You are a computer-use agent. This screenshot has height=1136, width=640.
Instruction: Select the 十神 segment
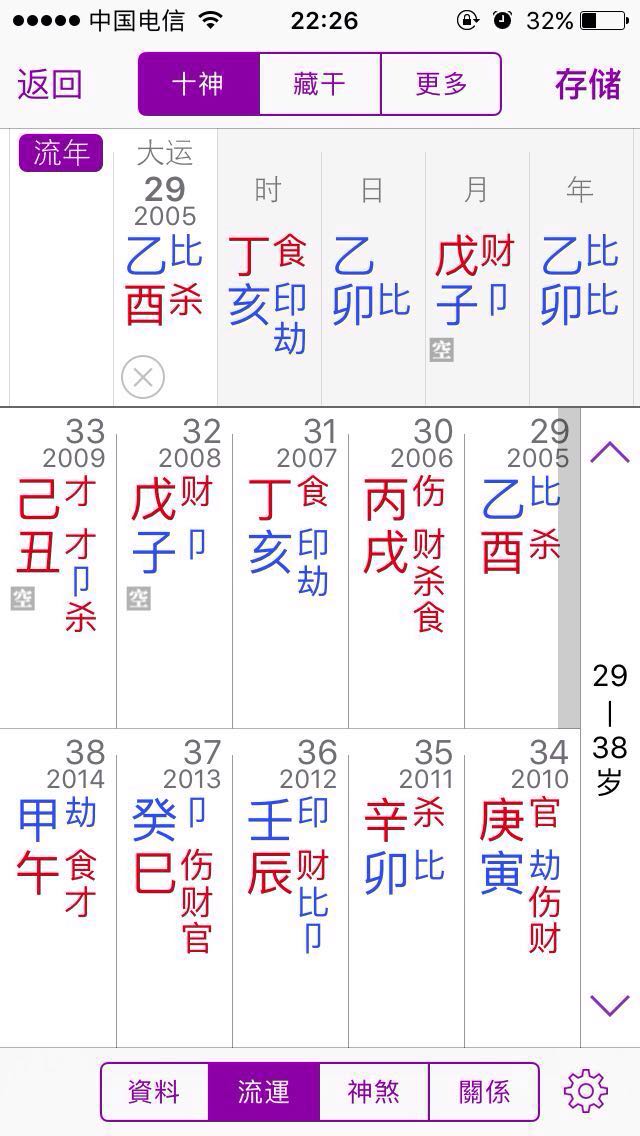(x=199, y=84)
